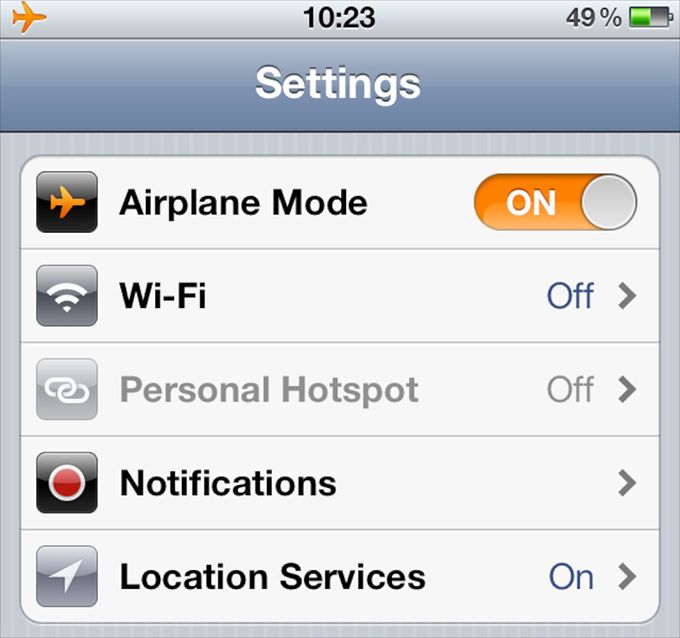Open Wi-Fi settings
Screen dimensions: 680x638
coord(340,296)
